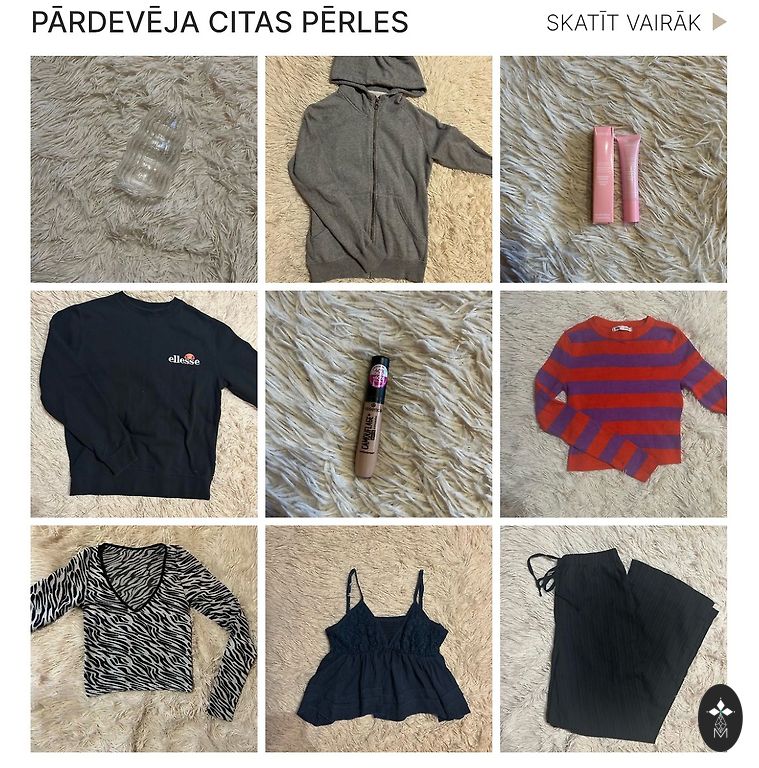Open the pink cosmetic tube listing
This screenshot has width=759, height=768.
point(613,169)
